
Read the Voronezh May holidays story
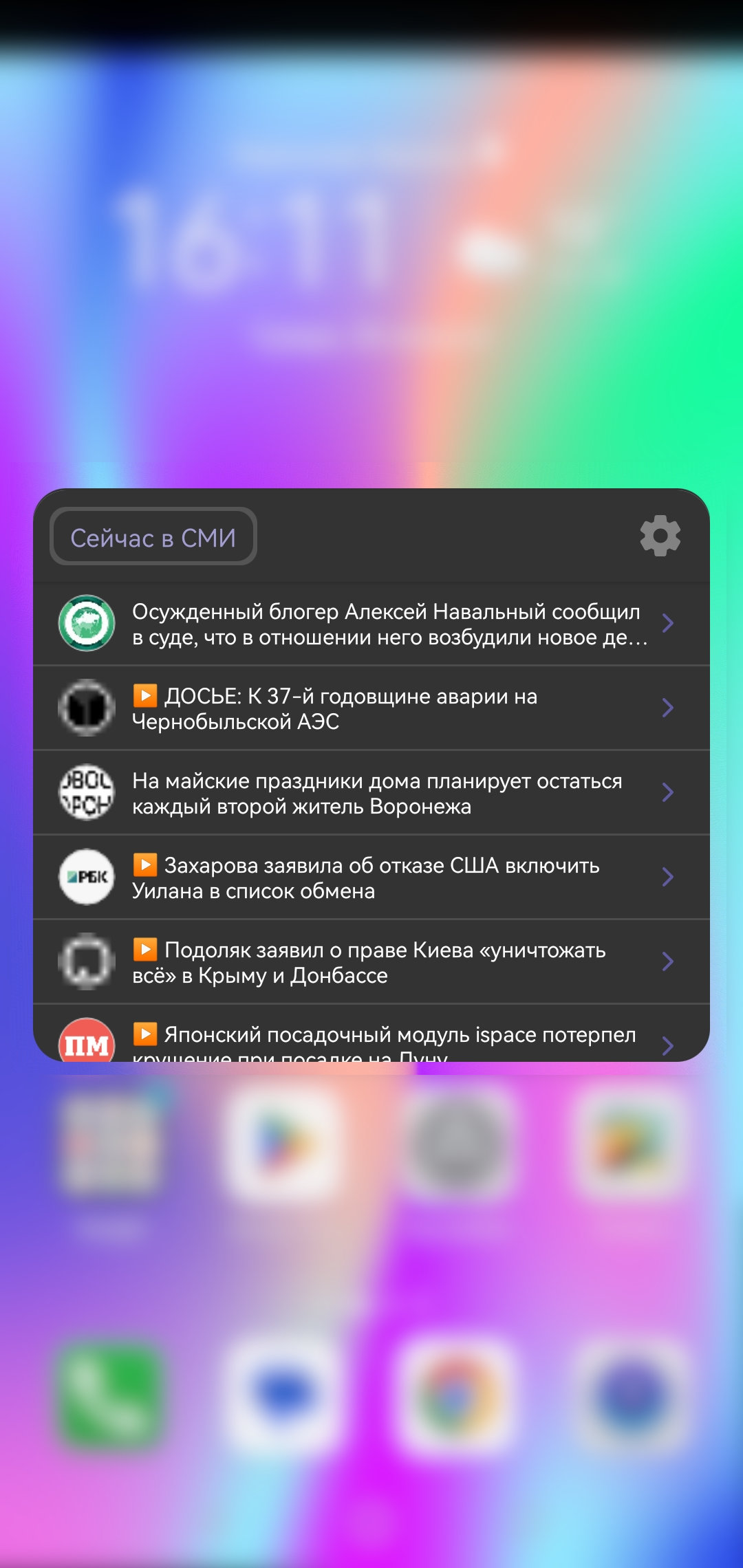pyautogui.click(x=389, y=793)
